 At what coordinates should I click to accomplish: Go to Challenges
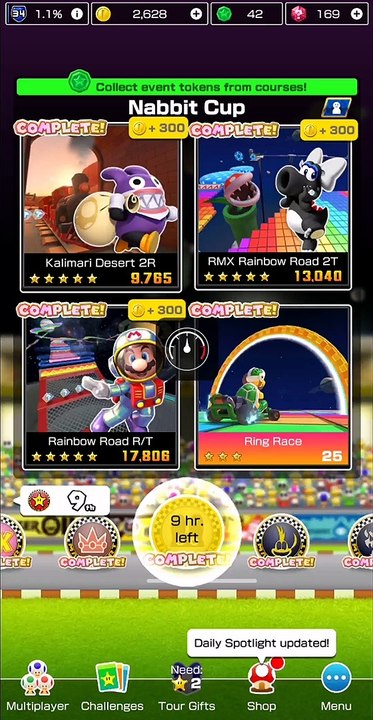pos(112,686)
